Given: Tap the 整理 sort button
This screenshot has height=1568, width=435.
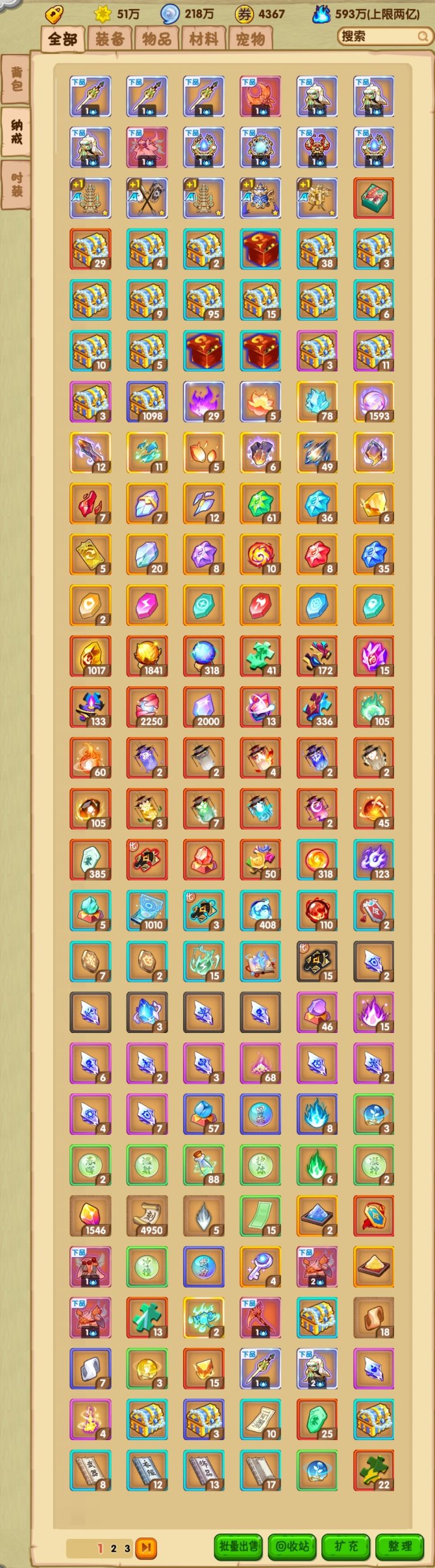Looking at the screenshot, I should 399,1546.
